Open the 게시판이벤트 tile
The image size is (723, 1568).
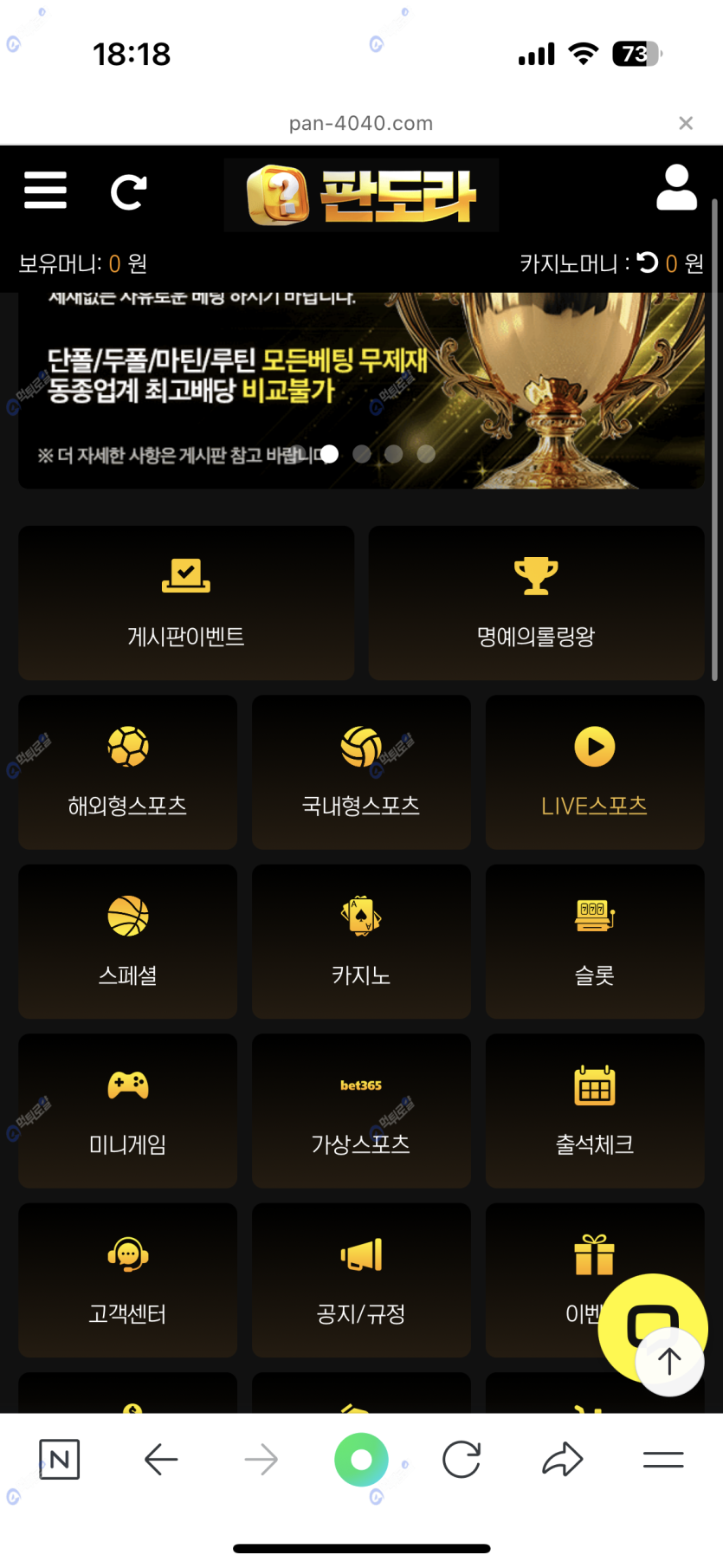(186, 603)
